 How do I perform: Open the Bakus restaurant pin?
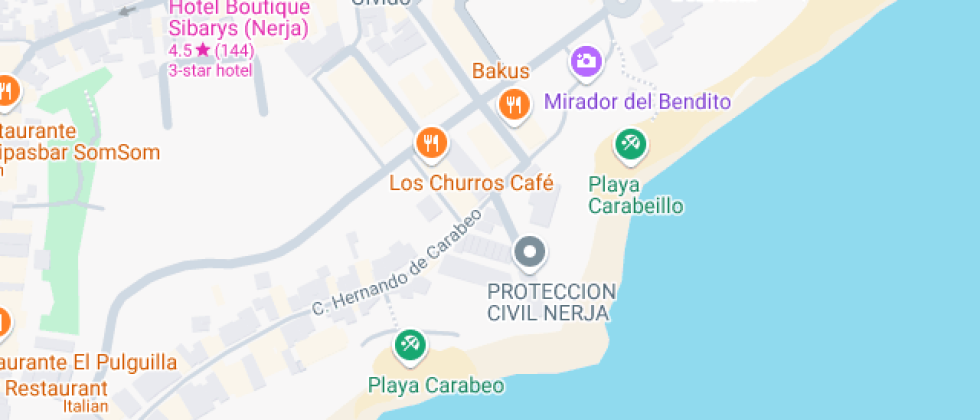[x=513, y=103]
